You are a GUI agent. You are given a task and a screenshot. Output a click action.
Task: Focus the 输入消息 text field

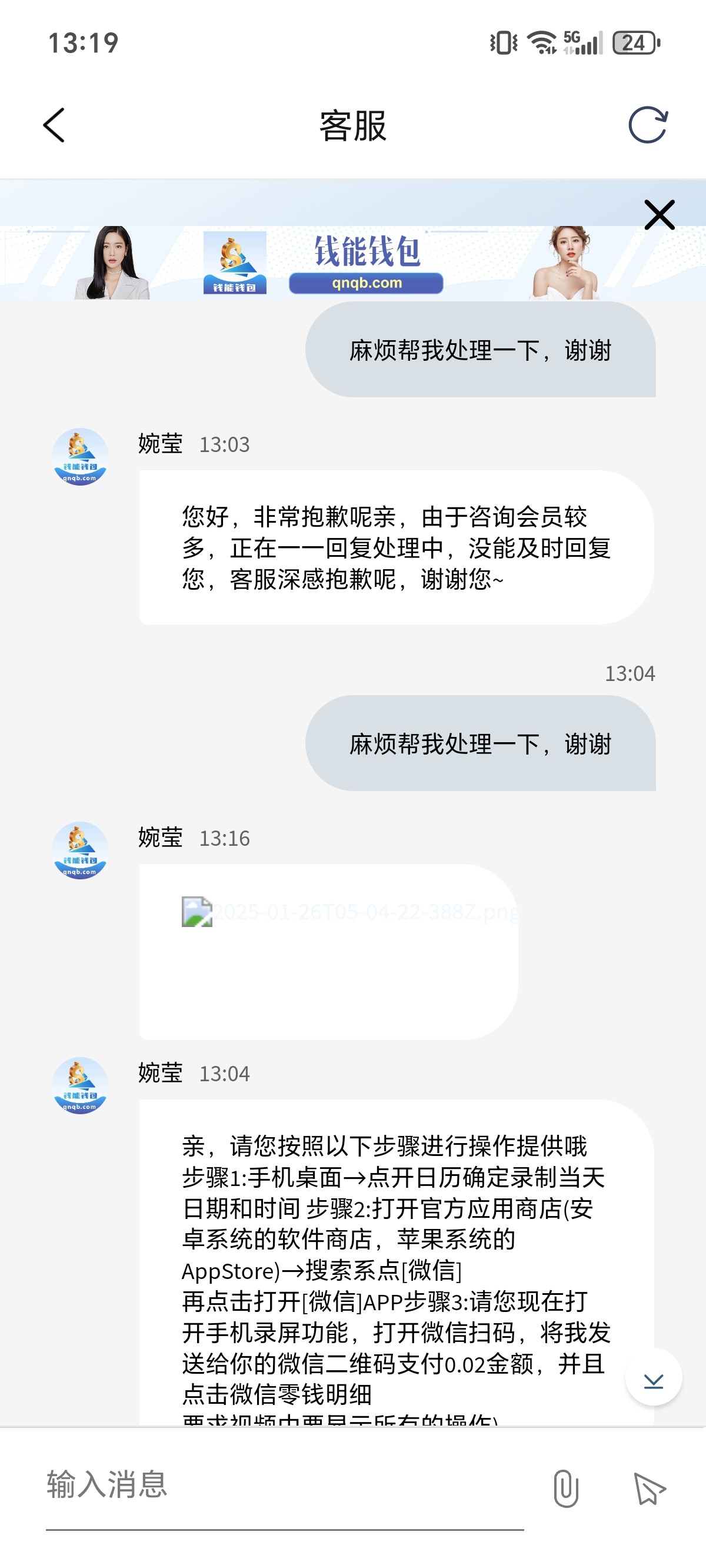click(x=284, y=1485)
